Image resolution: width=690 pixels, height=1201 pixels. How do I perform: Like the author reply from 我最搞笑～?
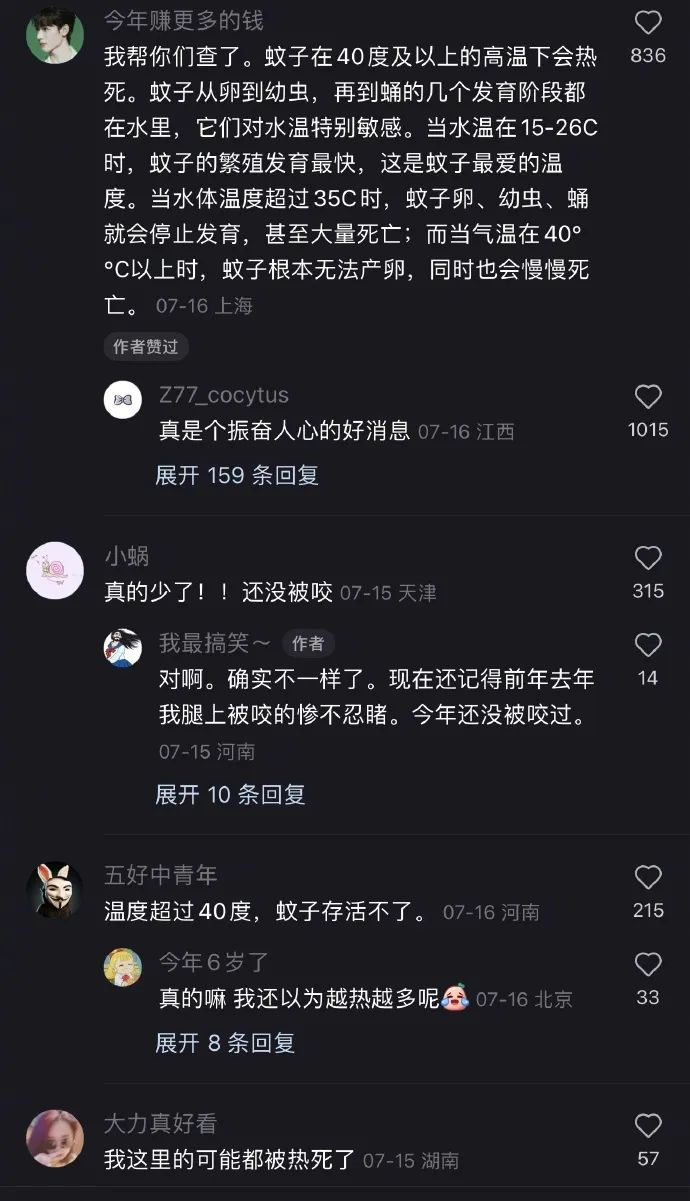pos(648,645)
